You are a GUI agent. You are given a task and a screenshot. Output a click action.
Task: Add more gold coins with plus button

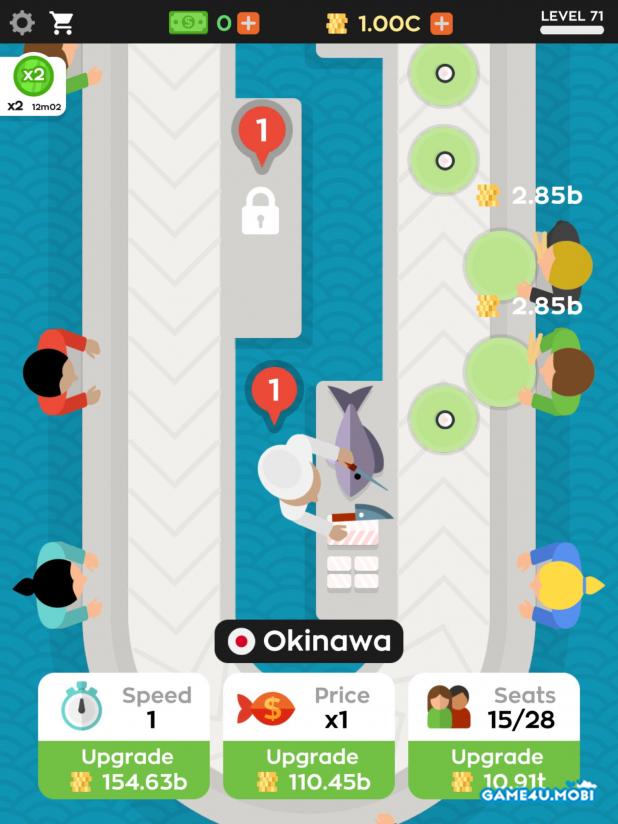[442, 23]
